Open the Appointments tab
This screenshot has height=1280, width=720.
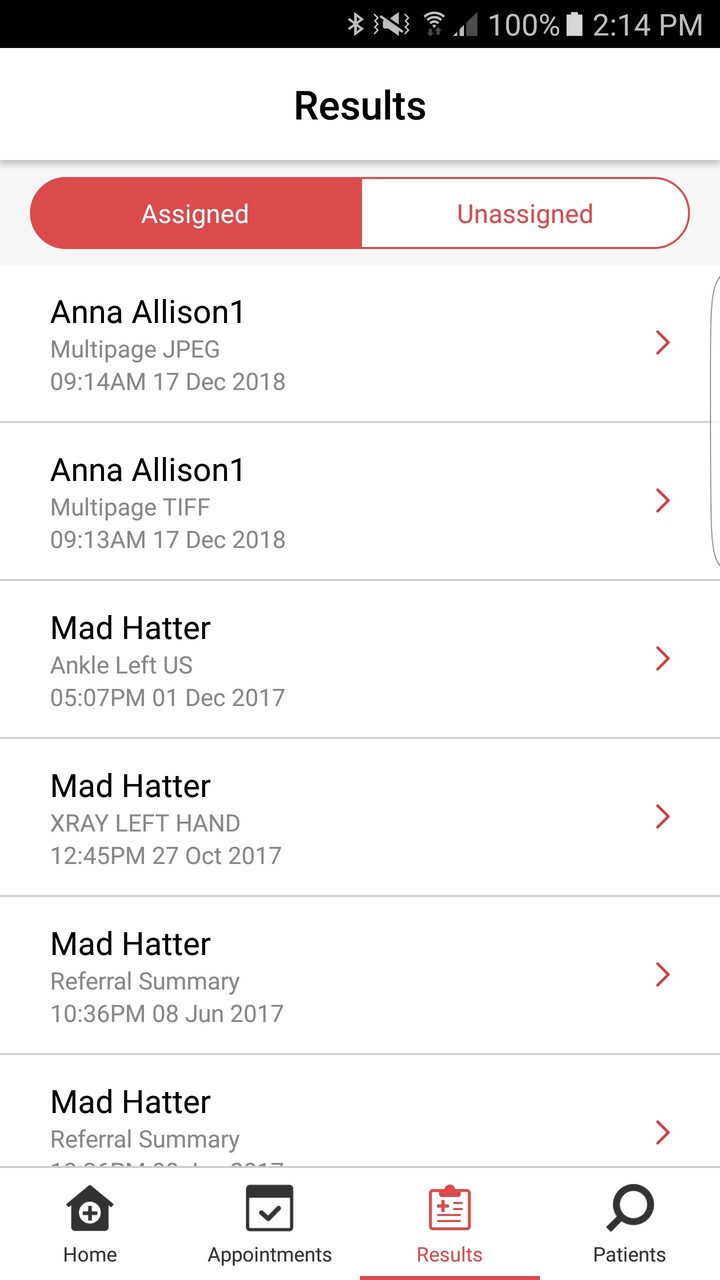tap(270, 1224)
